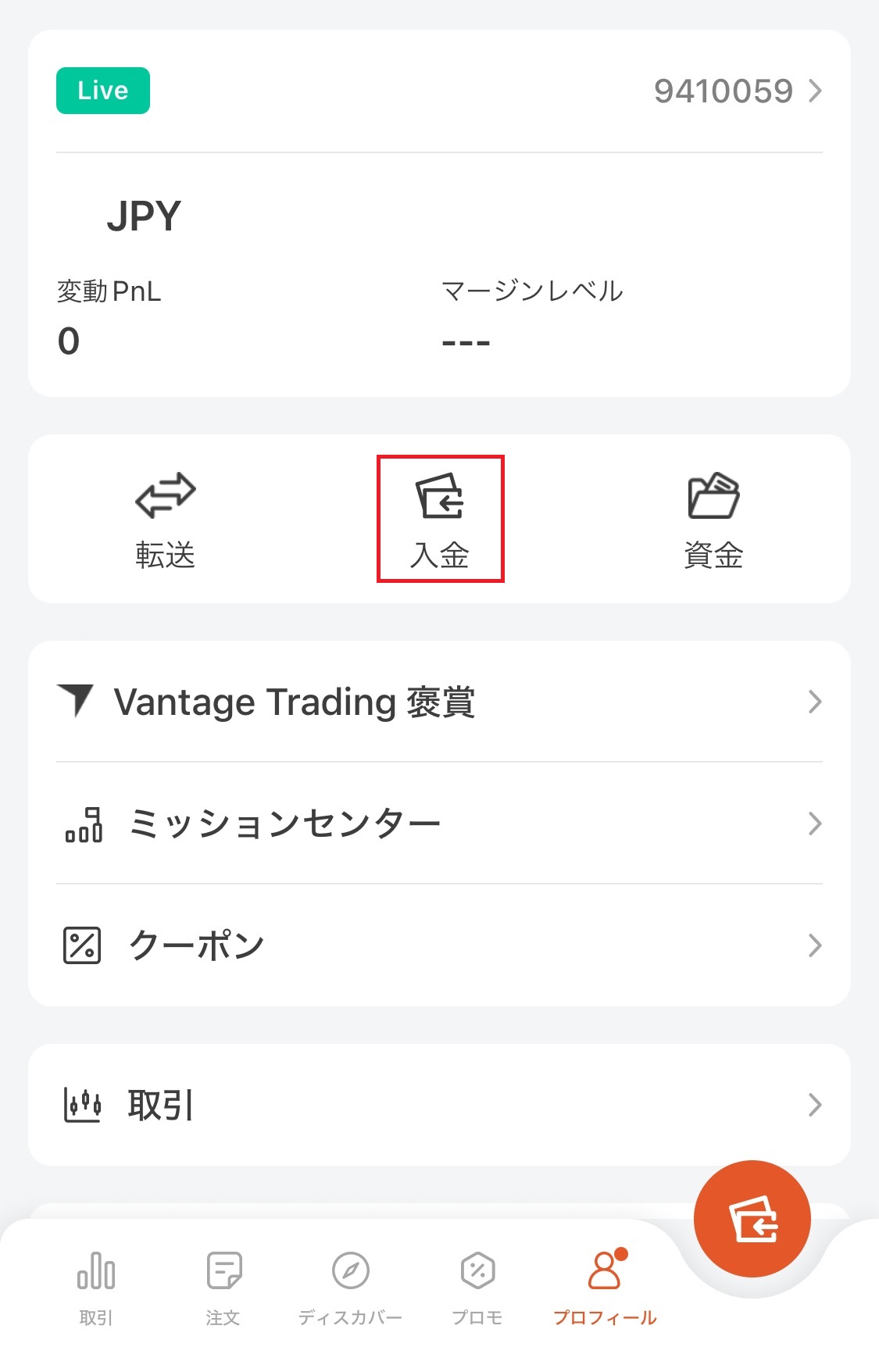Select the プロフィール tab

[605, 1288]
